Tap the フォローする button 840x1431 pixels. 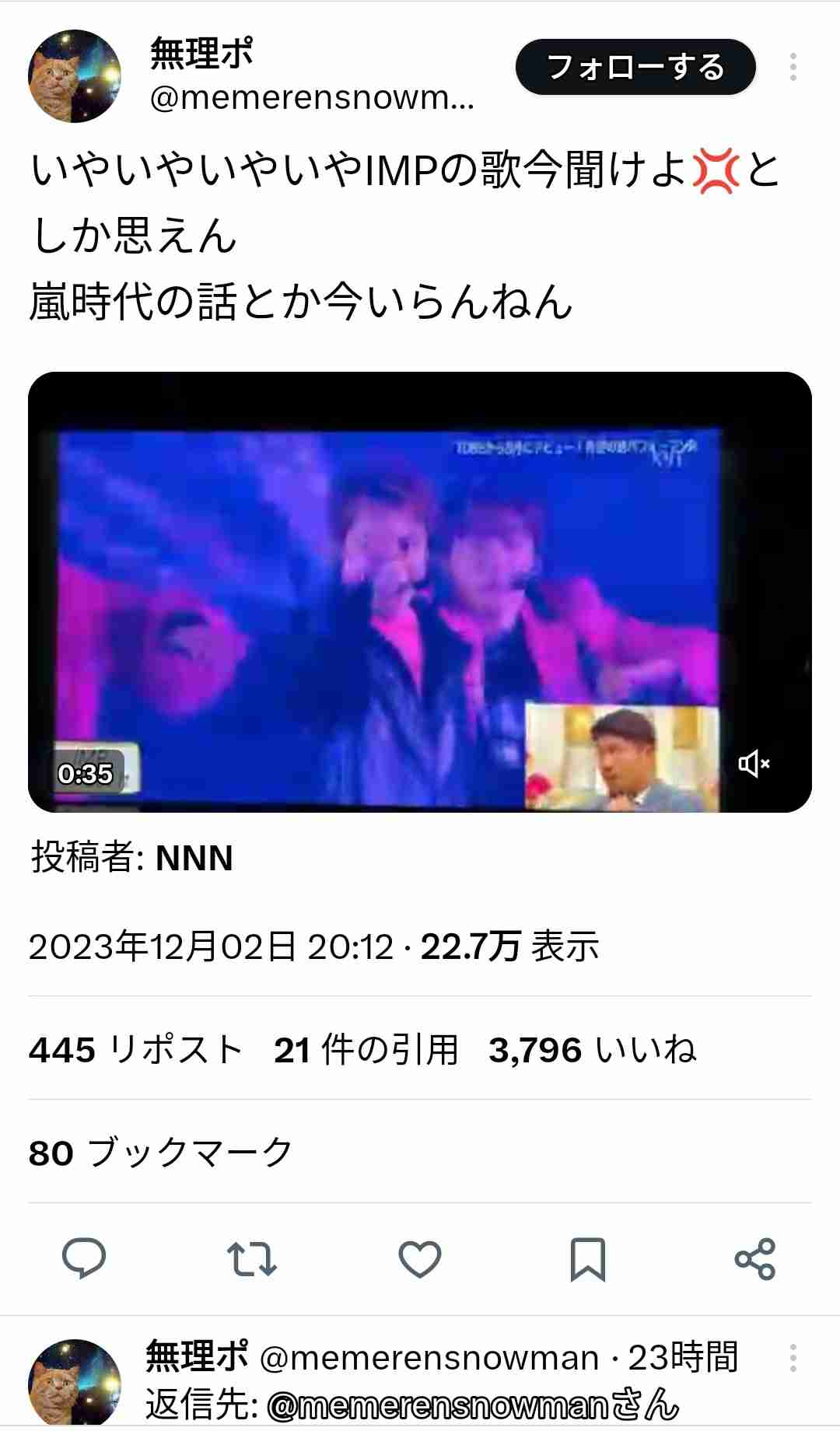(x=635, y=67)
